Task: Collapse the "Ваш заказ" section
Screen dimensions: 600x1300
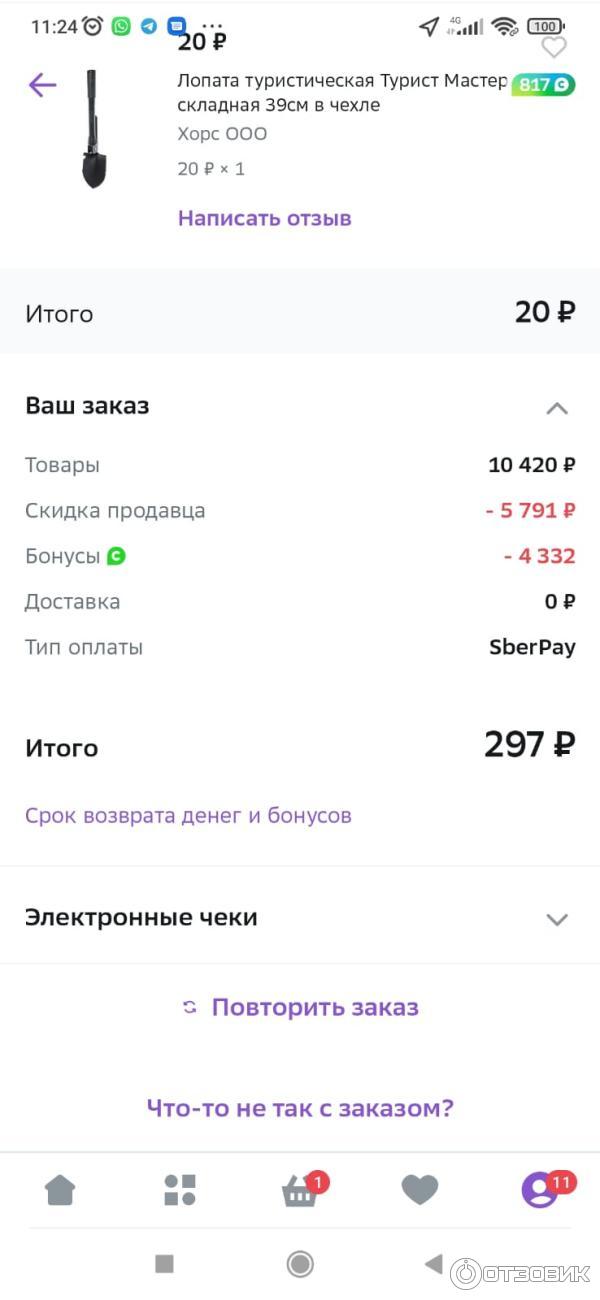Action: [557, 407]
